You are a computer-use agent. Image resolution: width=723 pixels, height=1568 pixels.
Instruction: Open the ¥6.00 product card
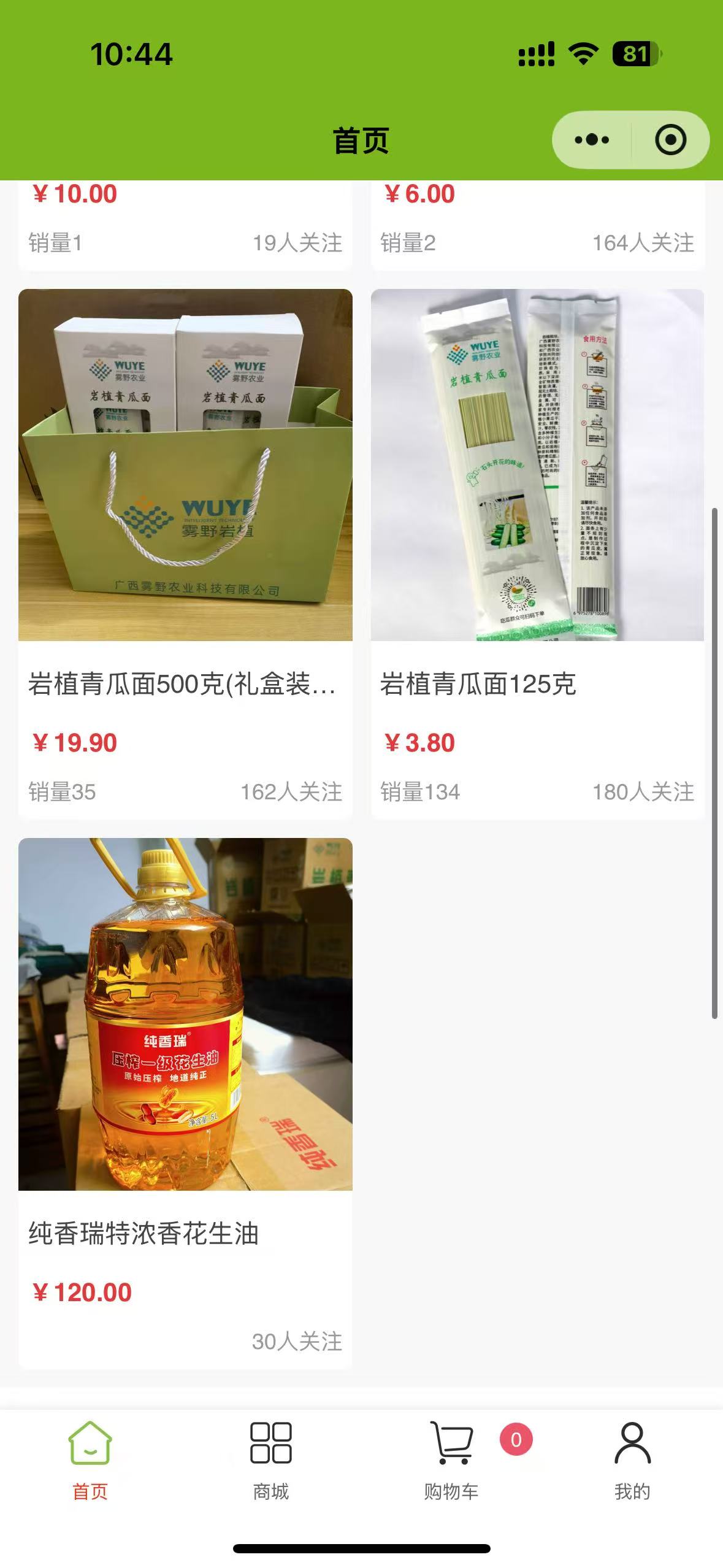click(537, 221)
